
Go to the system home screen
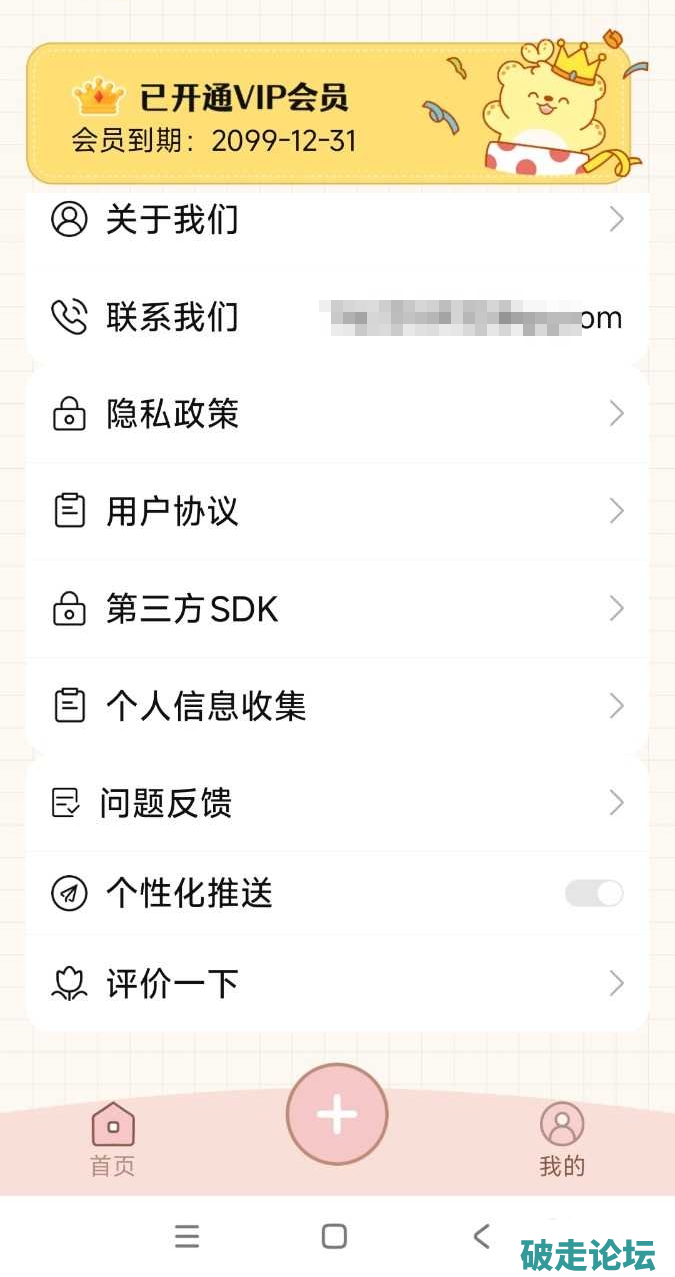click(x=334, y=1236)
